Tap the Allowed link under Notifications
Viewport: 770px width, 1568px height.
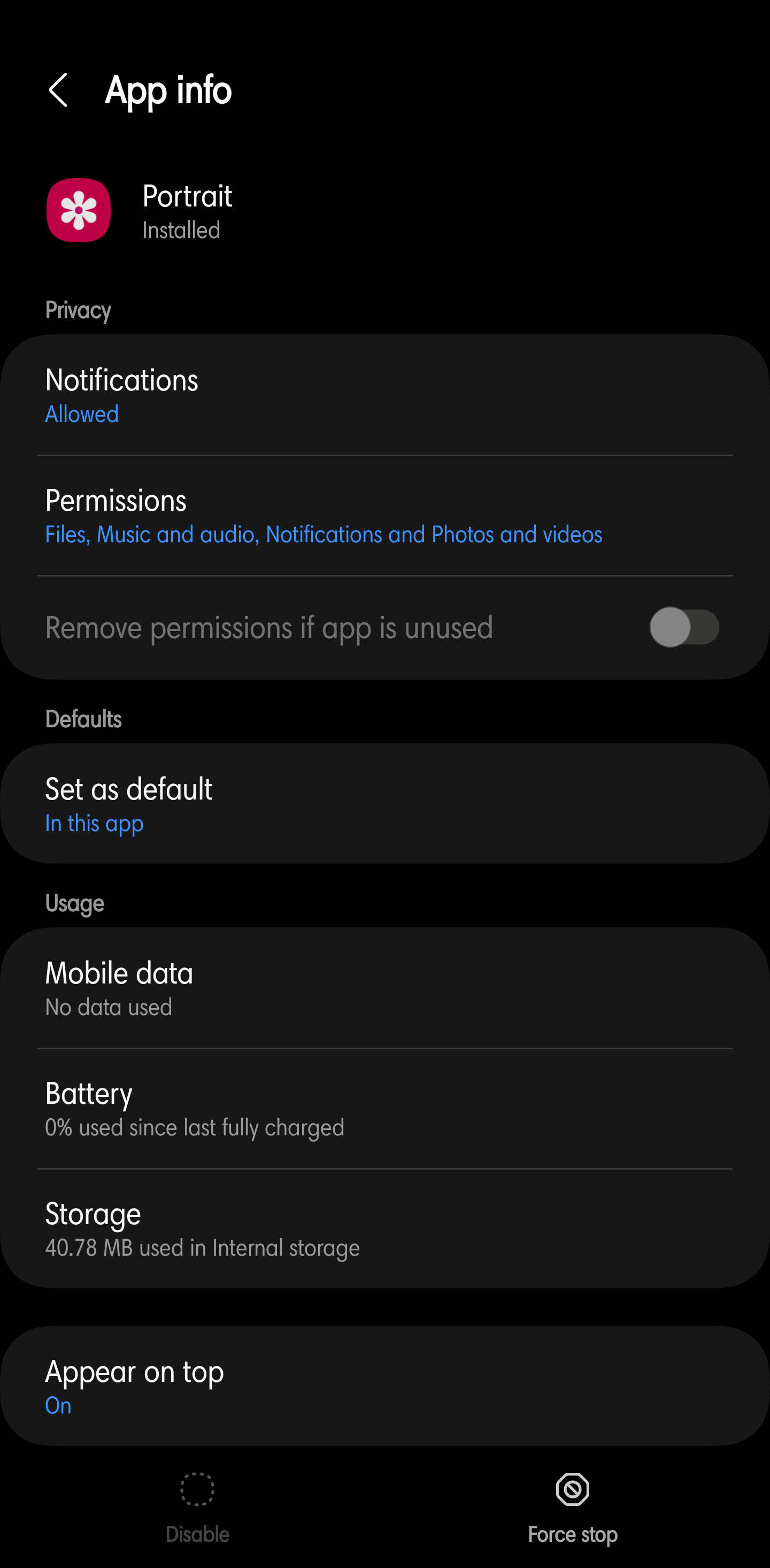point(82,414)
